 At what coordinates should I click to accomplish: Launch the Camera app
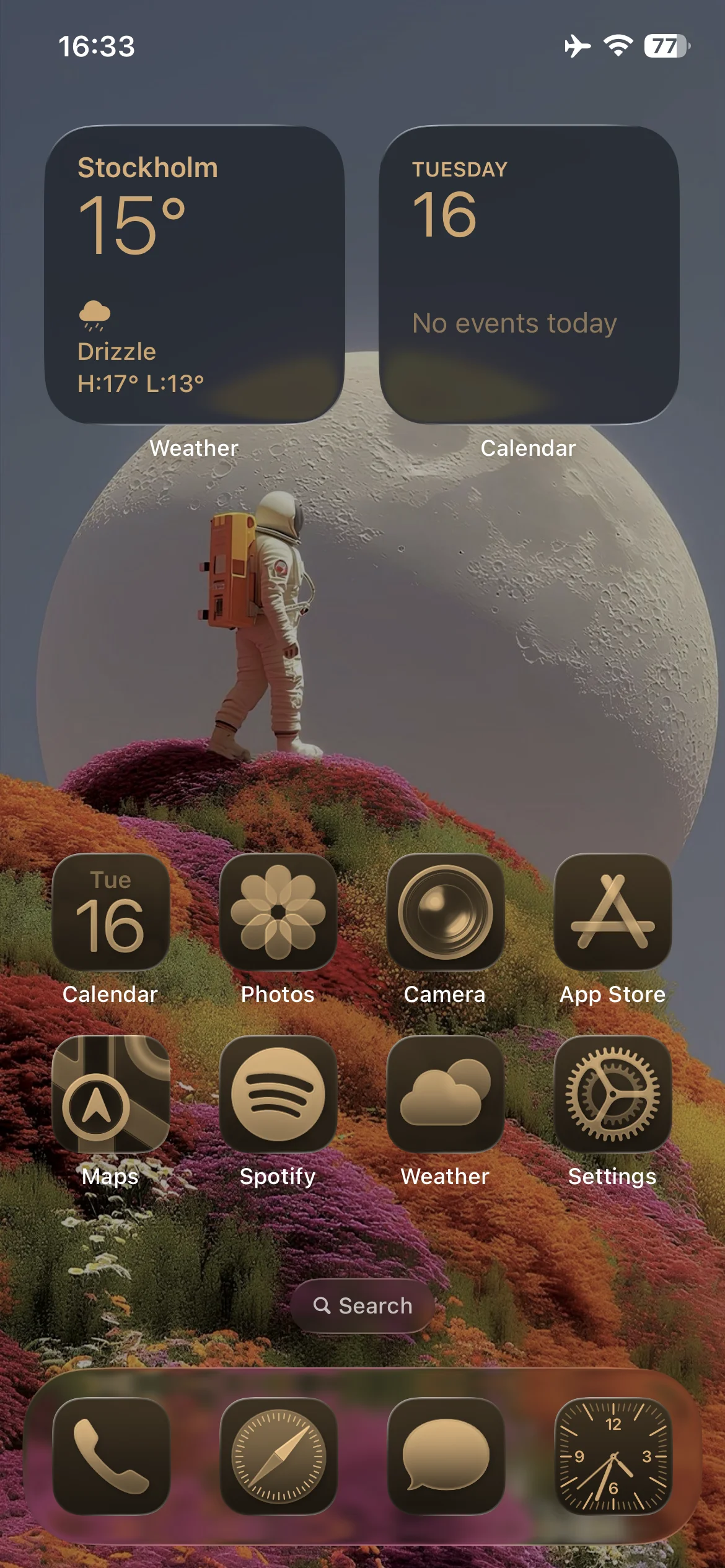[446, 912]
